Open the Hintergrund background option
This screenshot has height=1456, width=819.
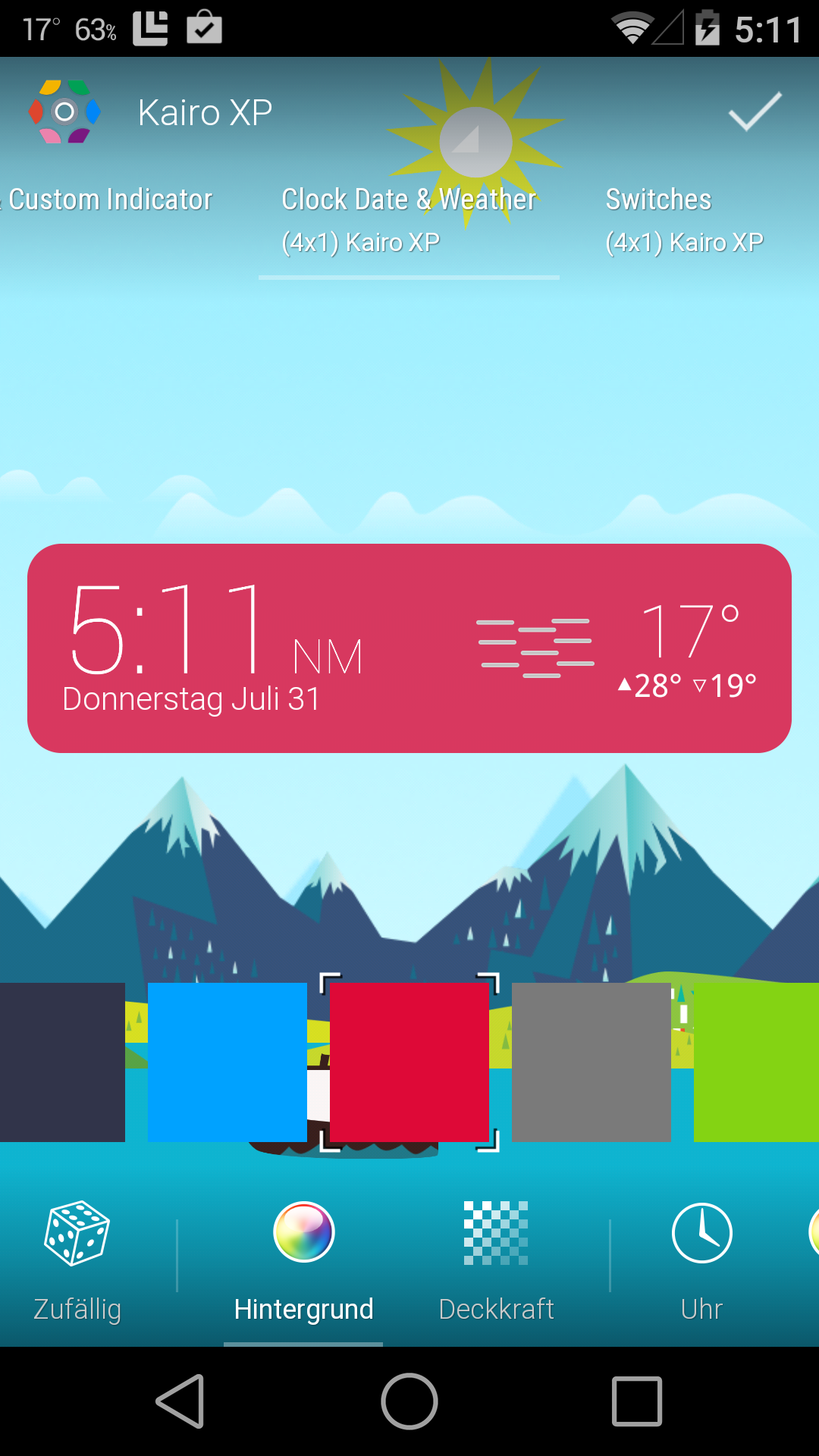click(x=303, y=1259)
